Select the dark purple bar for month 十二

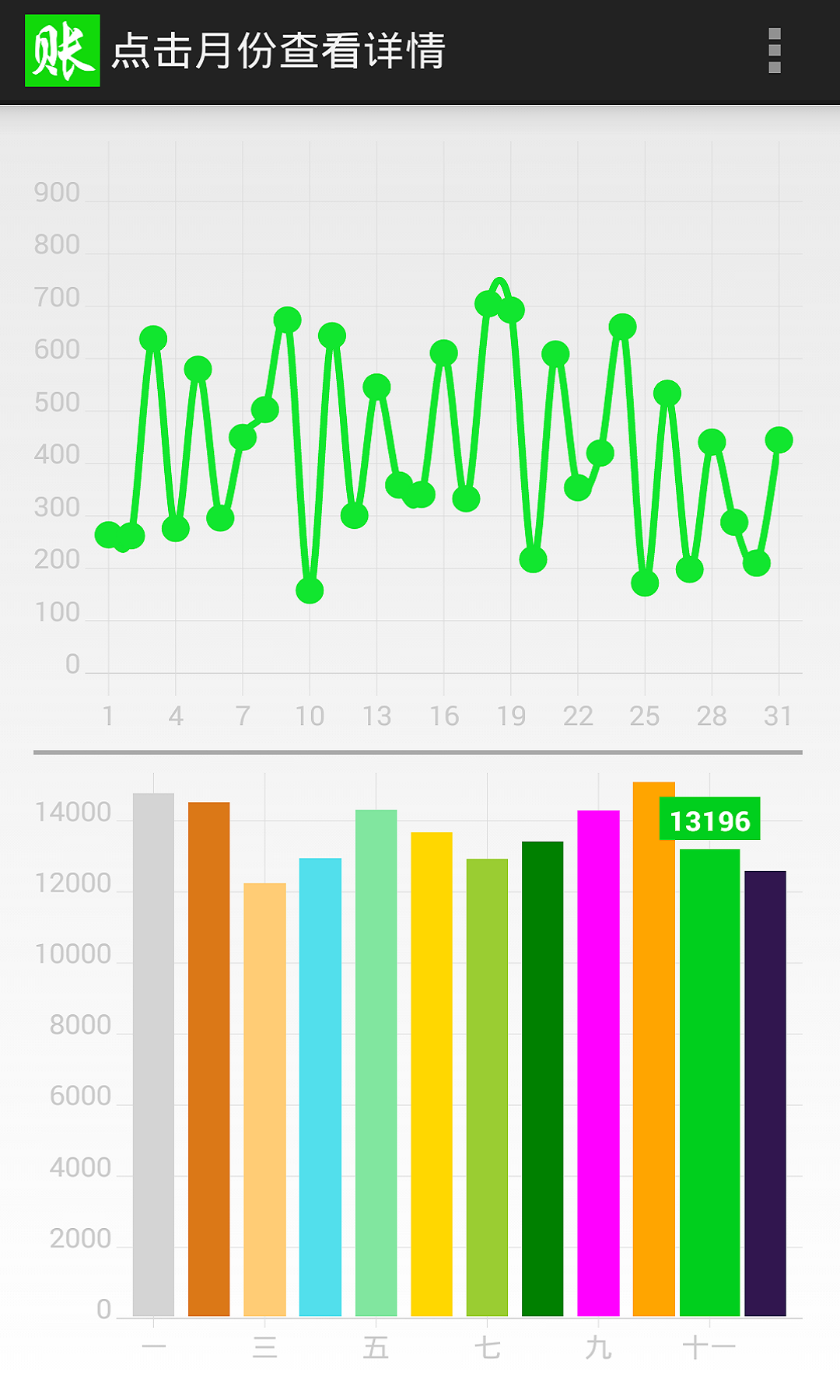tap(765, 1093)
